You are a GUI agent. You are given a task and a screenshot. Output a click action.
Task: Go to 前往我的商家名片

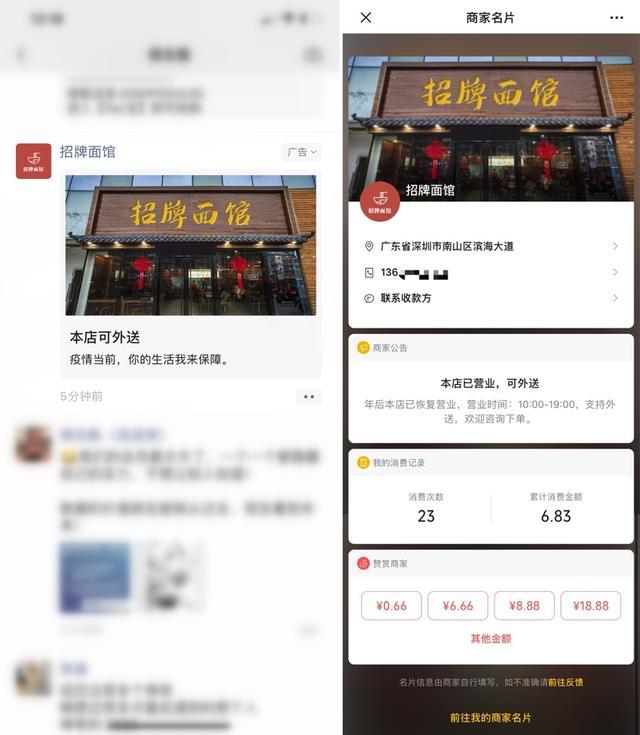(x=490, y=718)
